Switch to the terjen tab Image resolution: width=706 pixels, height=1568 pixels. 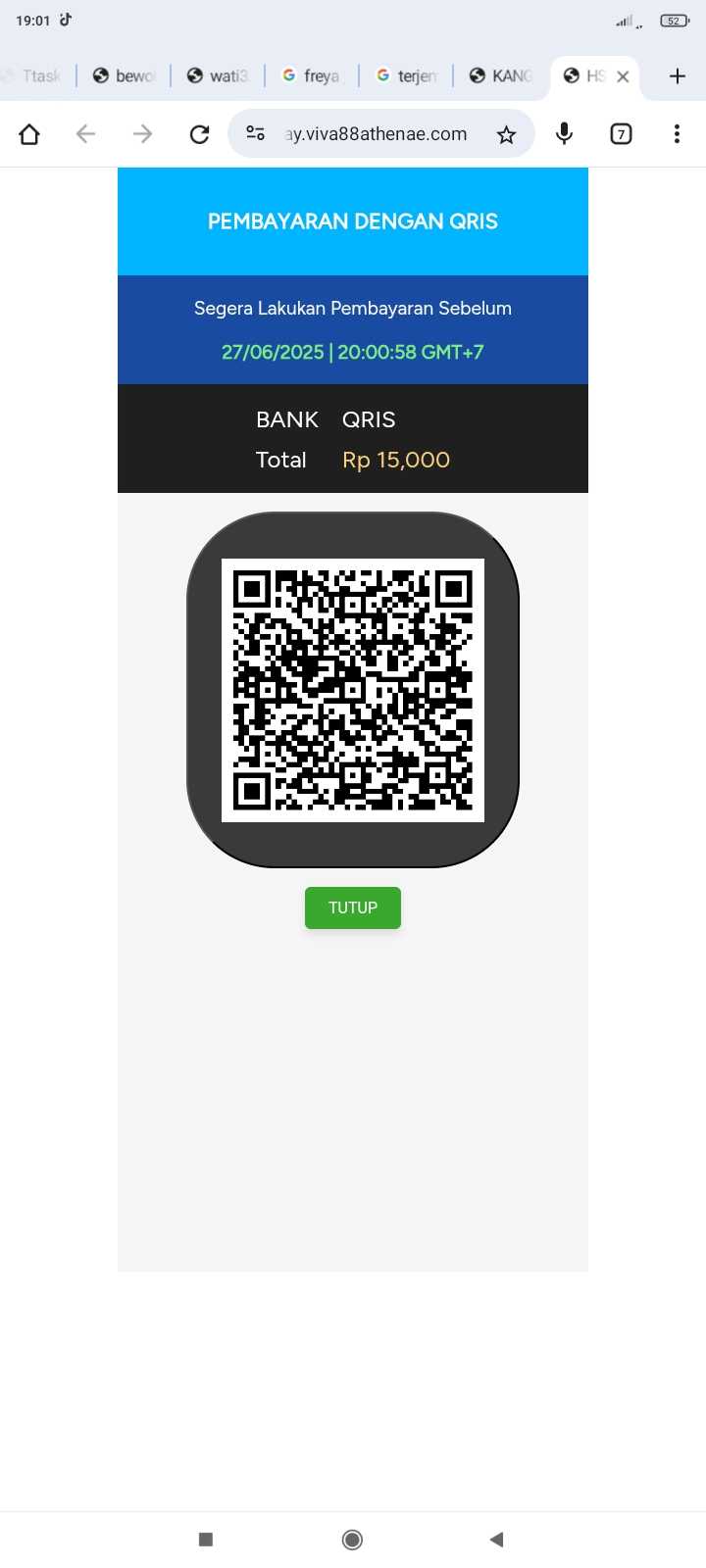(x=406, y=76)
